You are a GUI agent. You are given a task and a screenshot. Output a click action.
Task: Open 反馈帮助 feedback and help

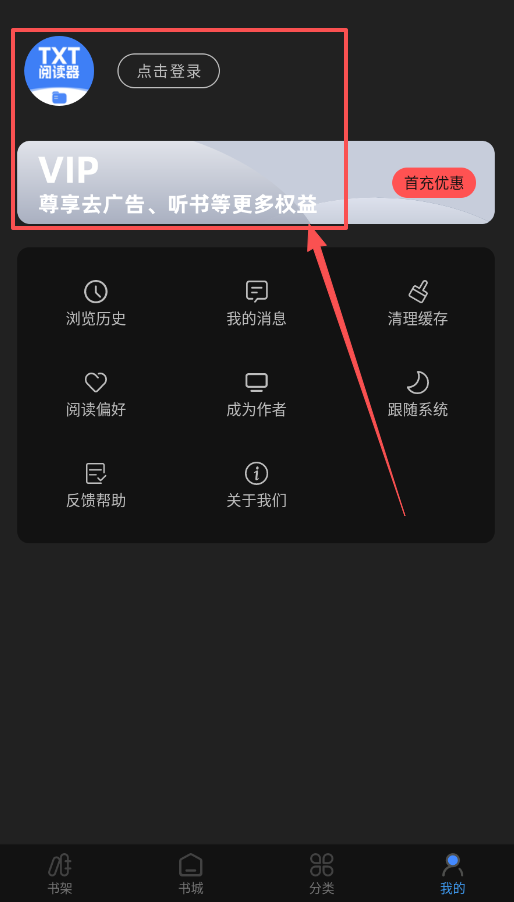coord(96,486)
